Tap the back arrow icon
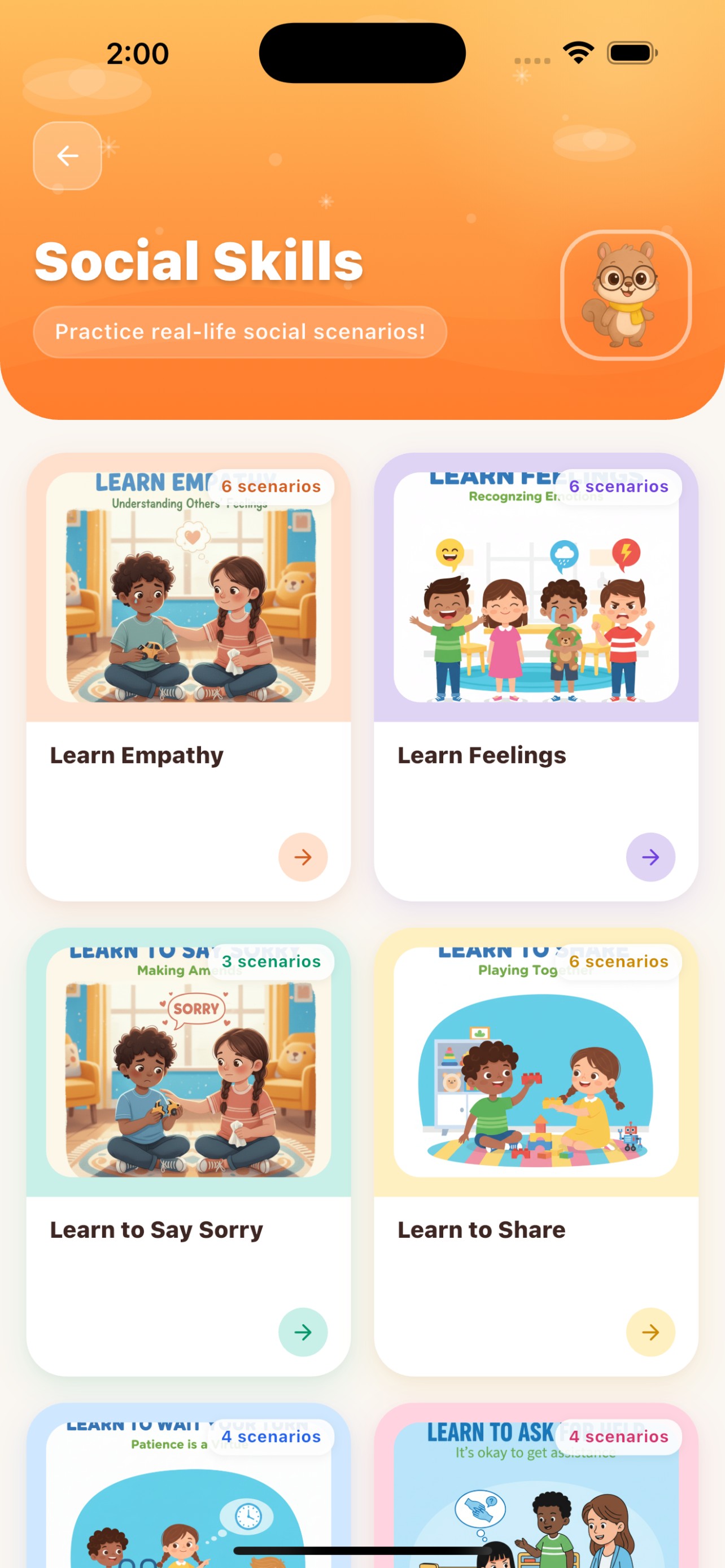725x1568 pixels. click(x=67, y=155)
